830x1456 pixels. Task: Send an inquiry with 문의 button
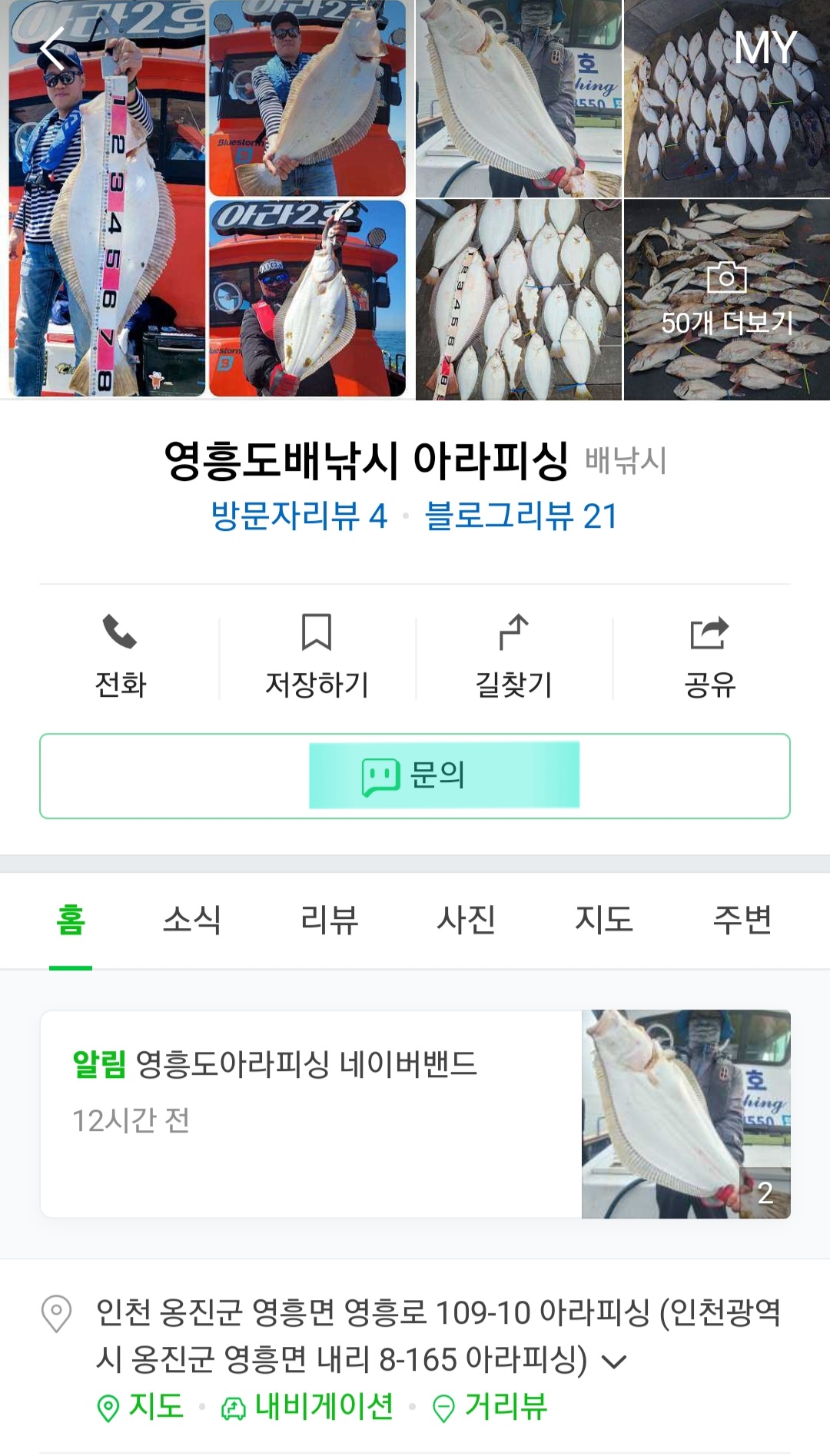click(x=415, y=775)
